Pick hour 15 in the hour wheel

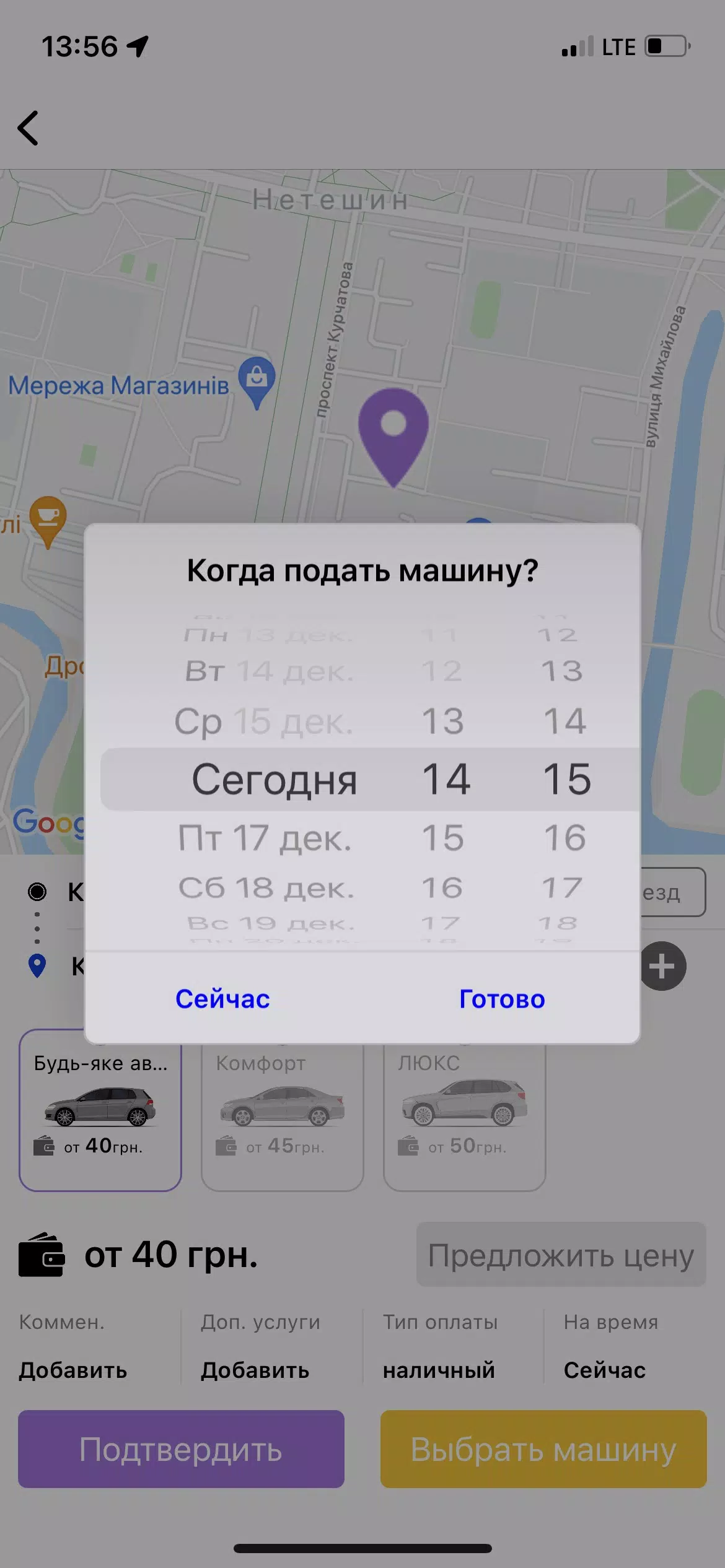[443, 838]
